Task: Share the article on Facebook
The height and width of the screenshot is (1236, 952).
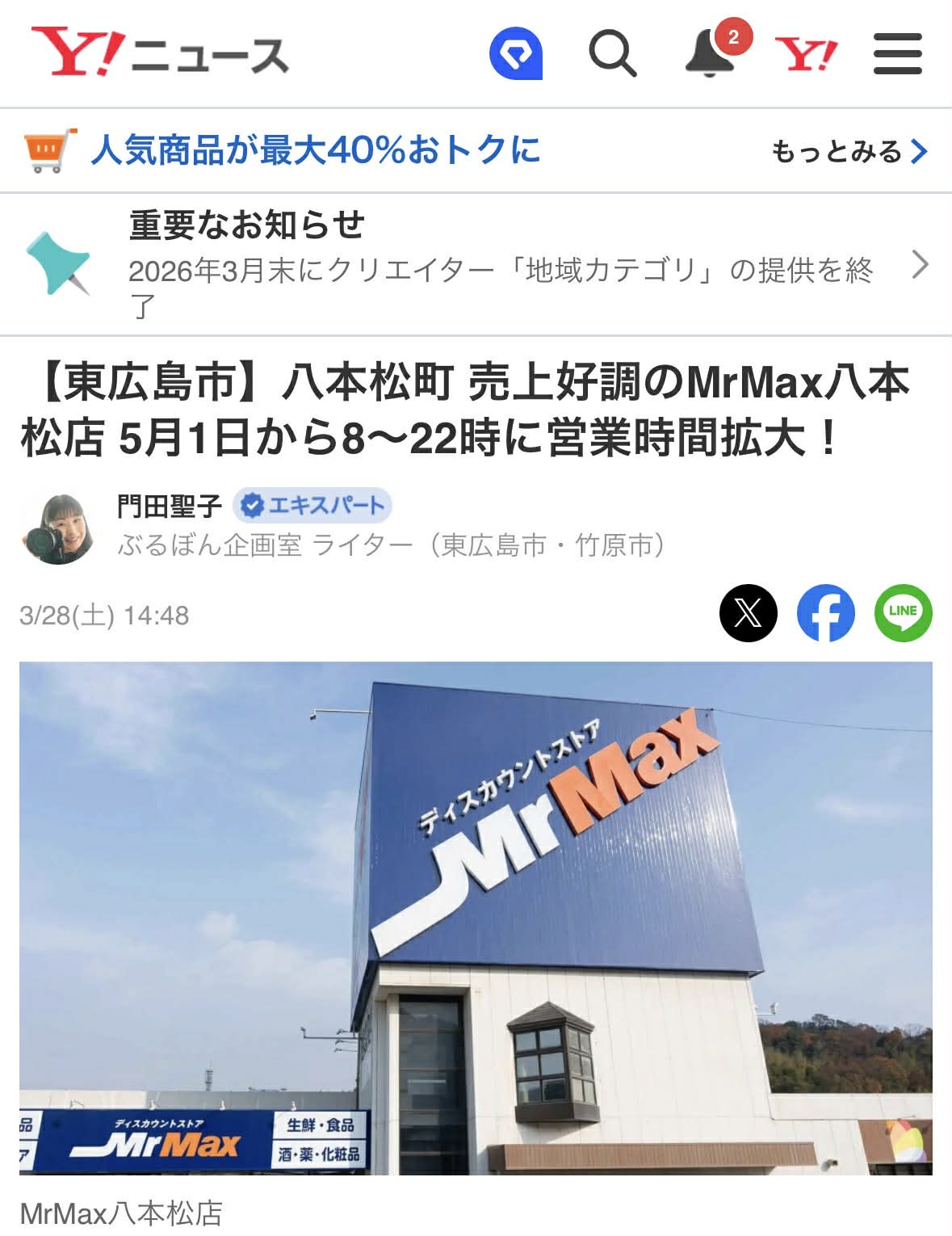Action: click(825, 613)
